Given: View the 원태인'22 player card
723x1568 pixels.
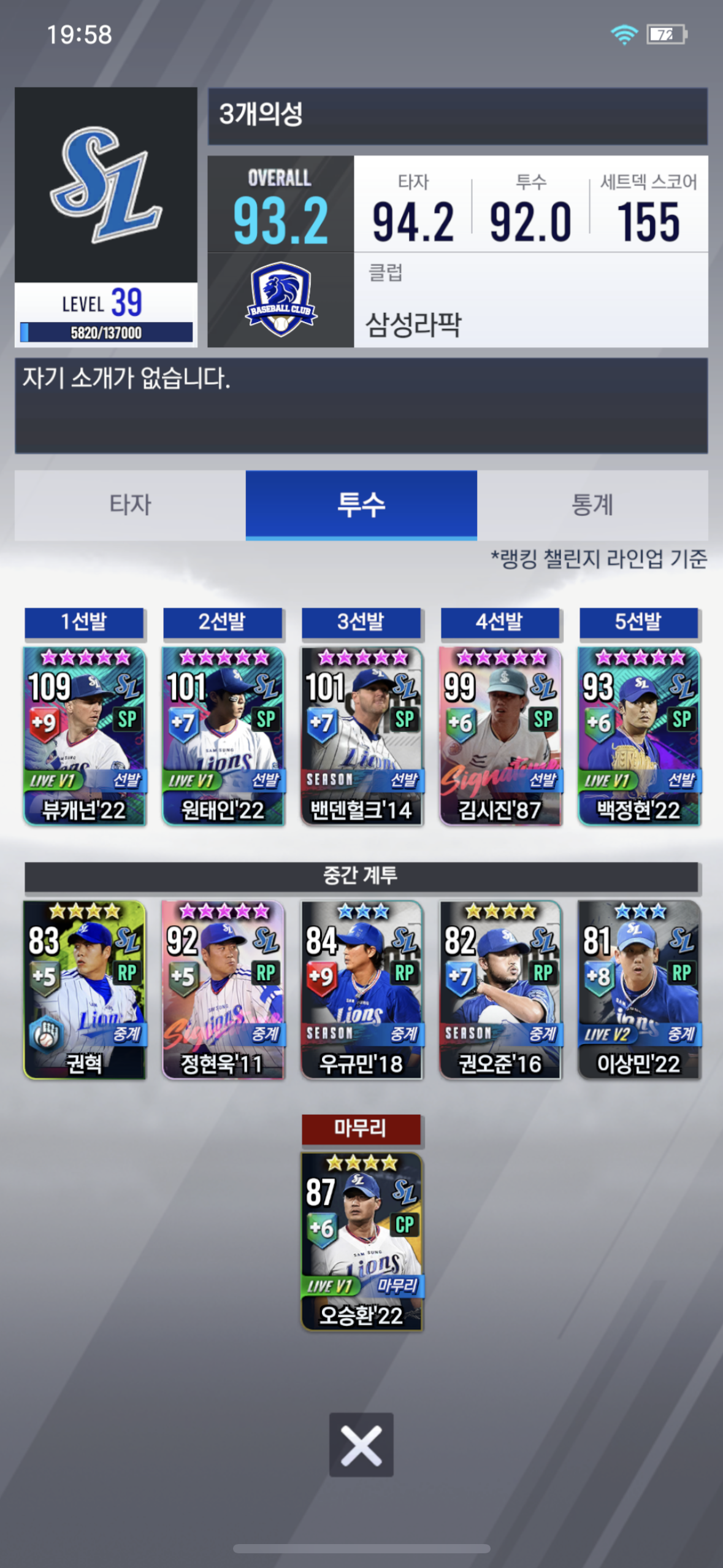Looking at the screenshot, I should (223, 736).
